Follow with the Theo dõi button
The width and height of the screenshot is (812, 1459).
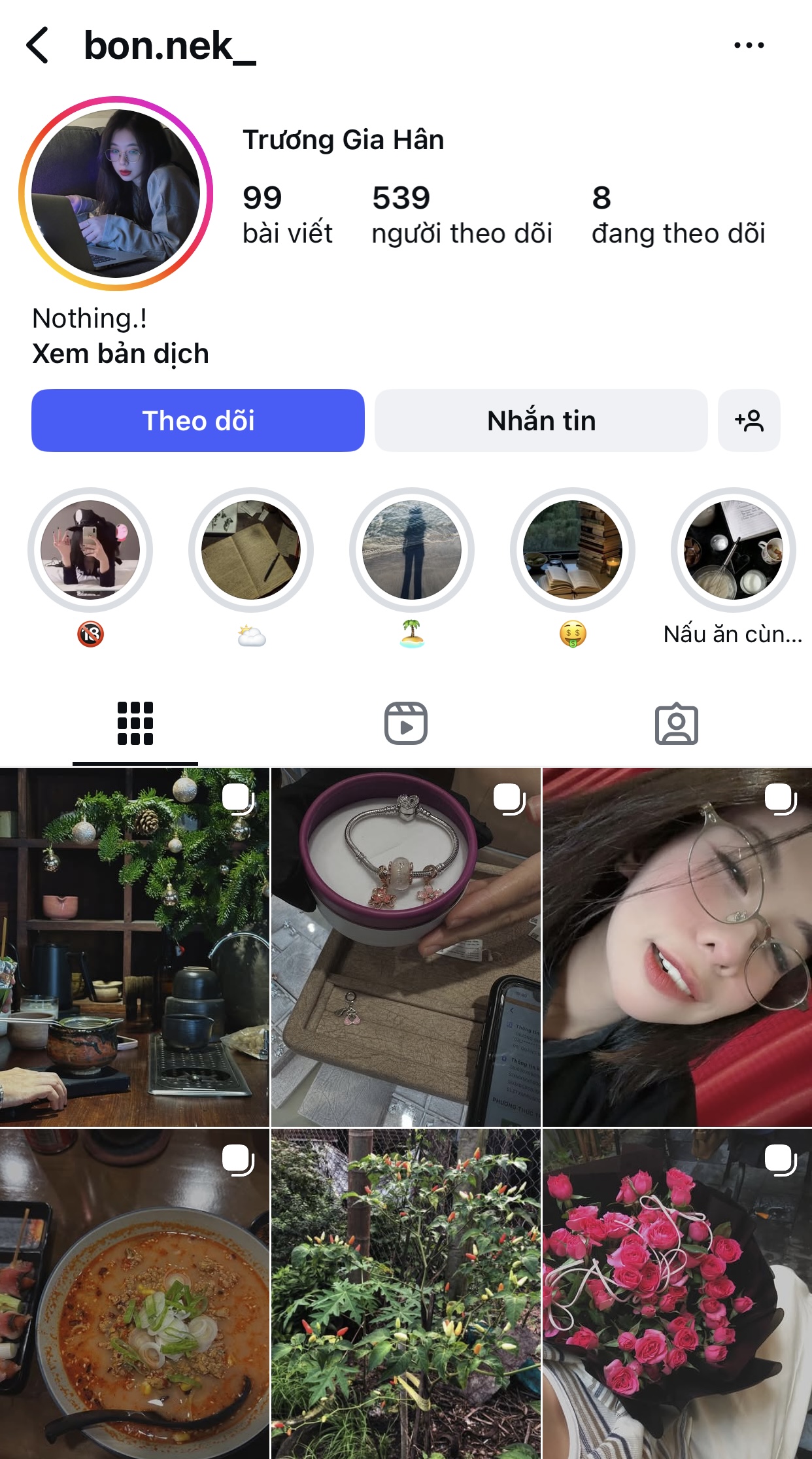pos(197,421)
